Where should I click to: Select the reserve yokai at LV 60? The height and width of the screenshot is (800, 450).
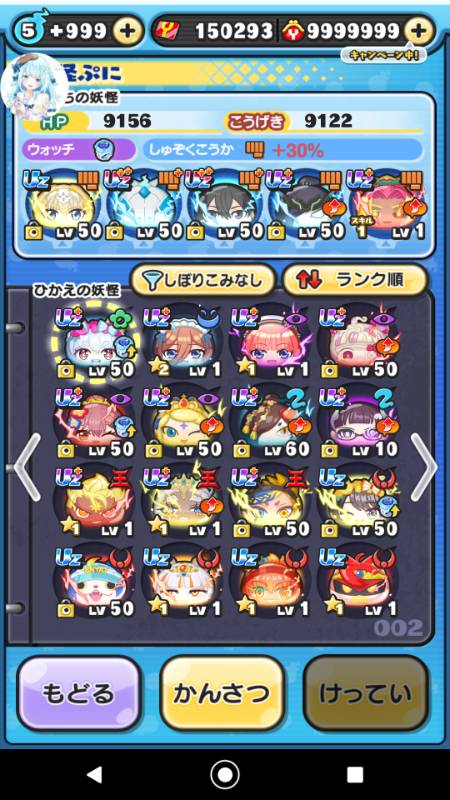click(270, 422)
